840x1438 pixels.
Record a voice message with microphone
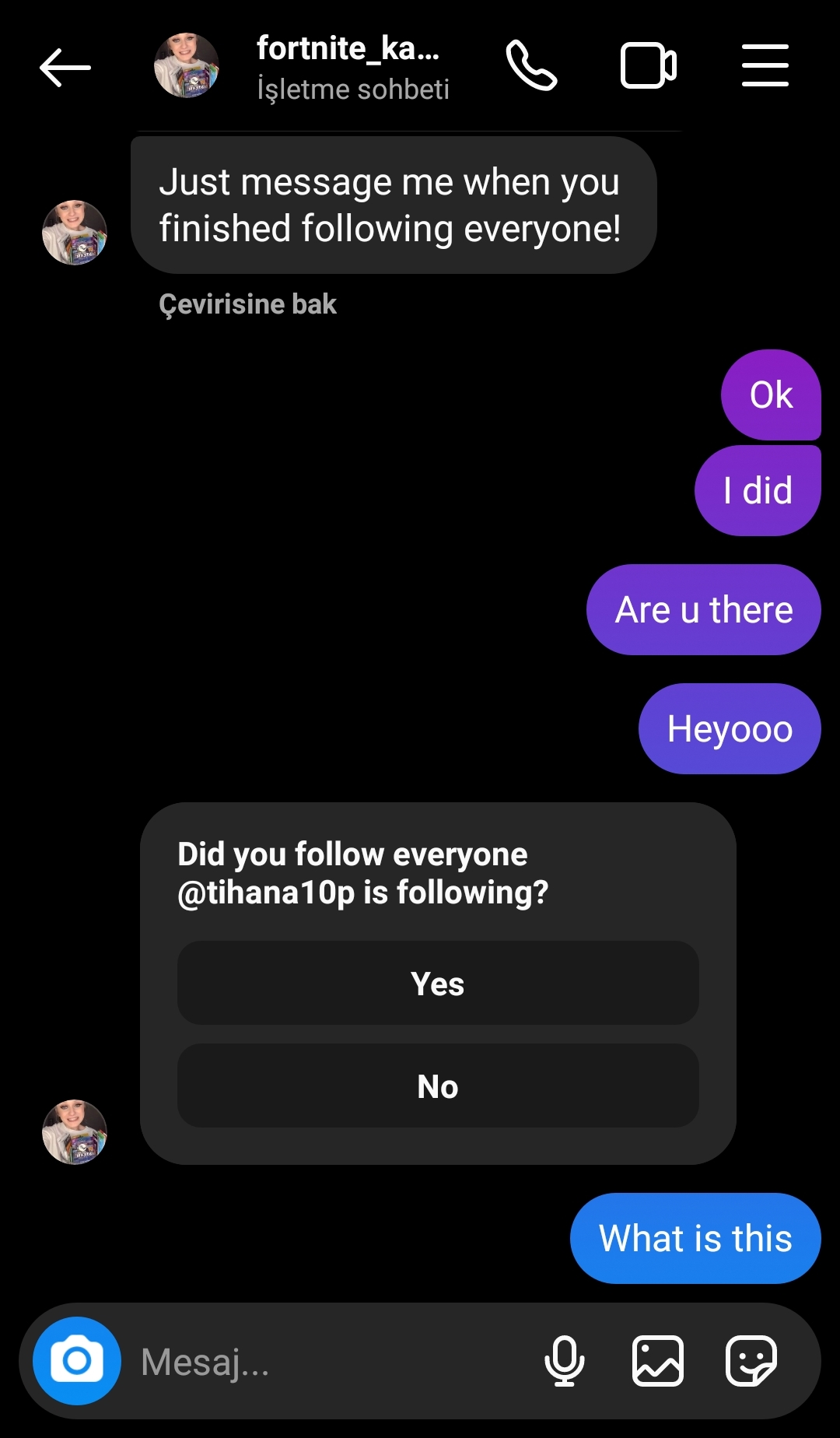[x=564, y=1361]
